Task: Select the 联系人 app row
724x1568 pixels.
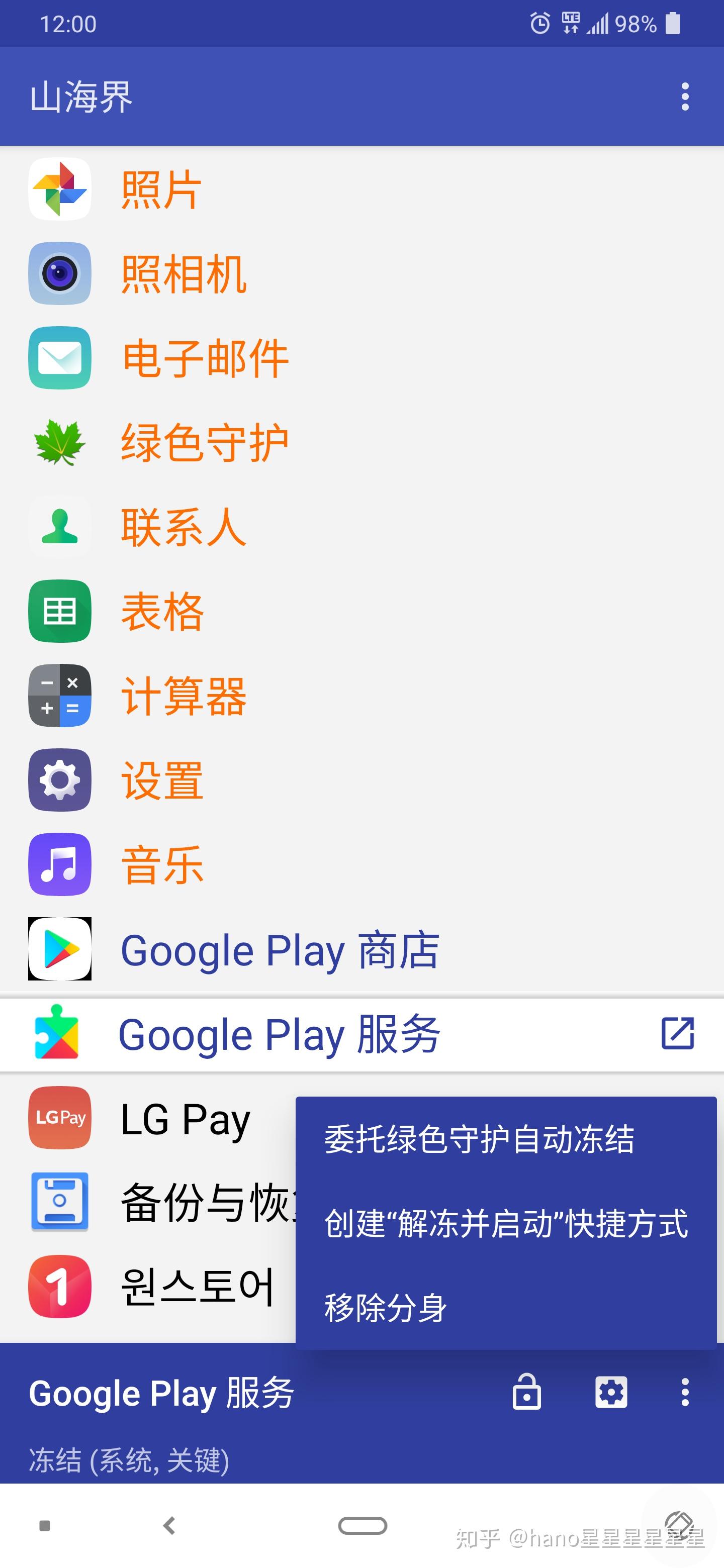Action: (361, 527)
